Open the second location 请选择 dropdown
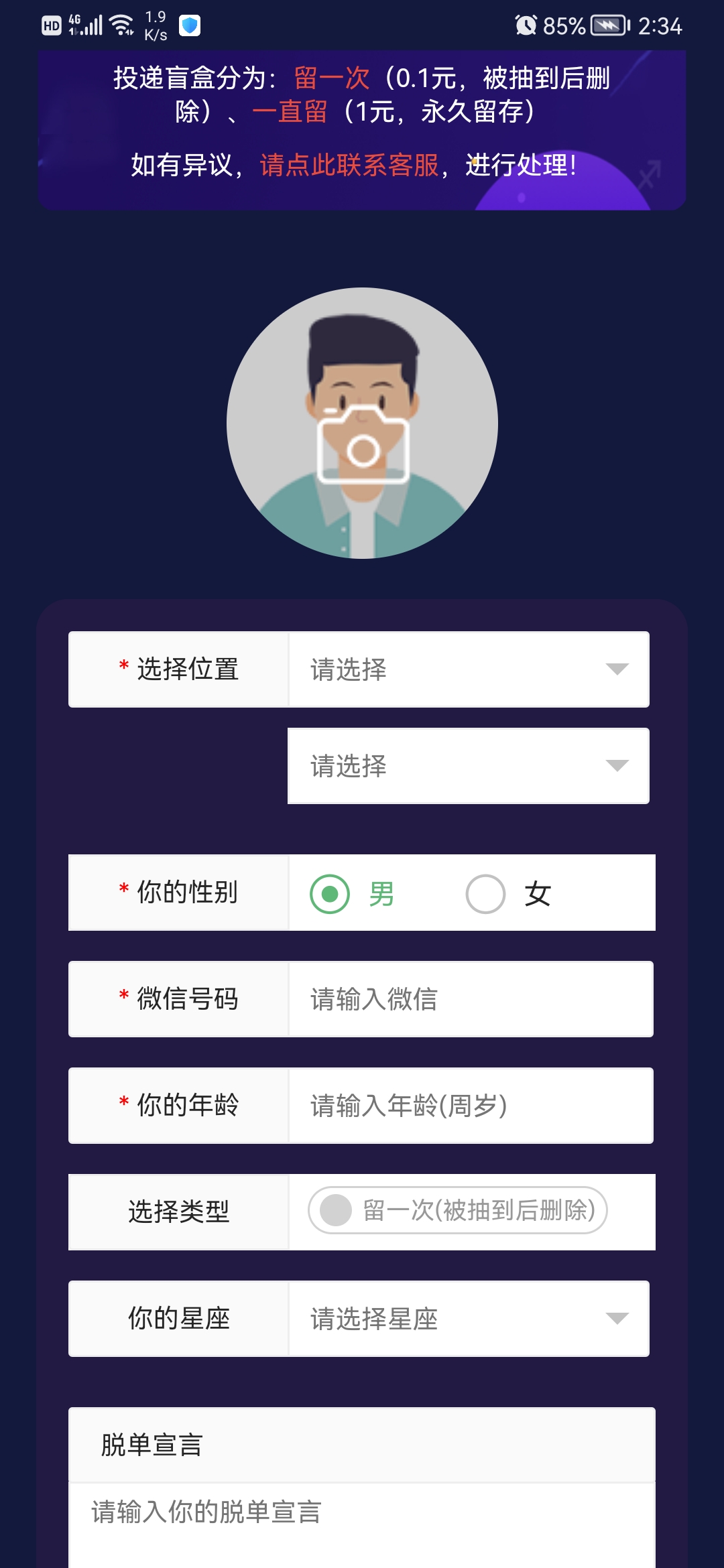The image size is (724, 1568). point(468,766)
